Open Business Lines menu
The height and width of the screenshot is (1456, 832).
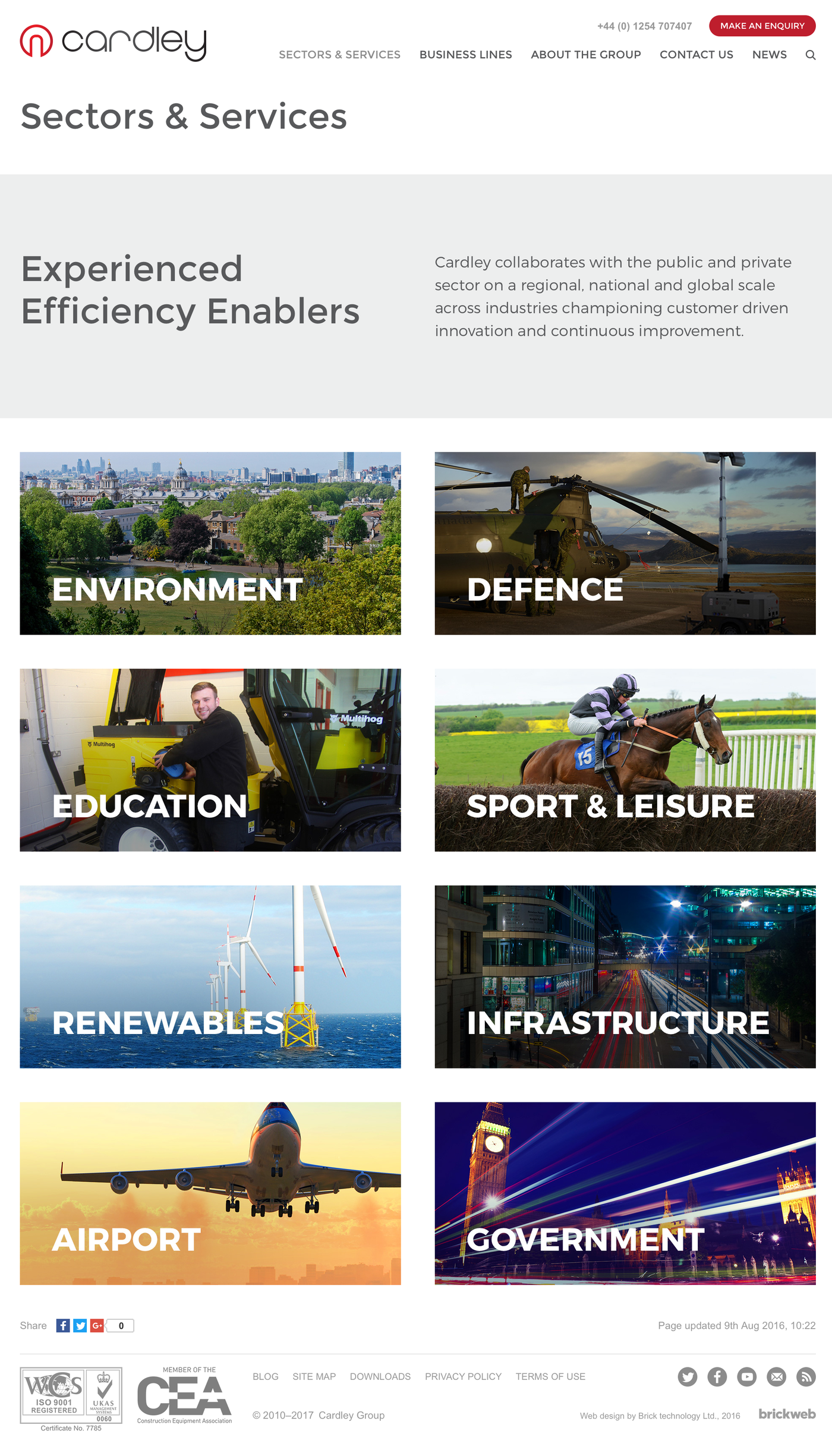point(465,55)
